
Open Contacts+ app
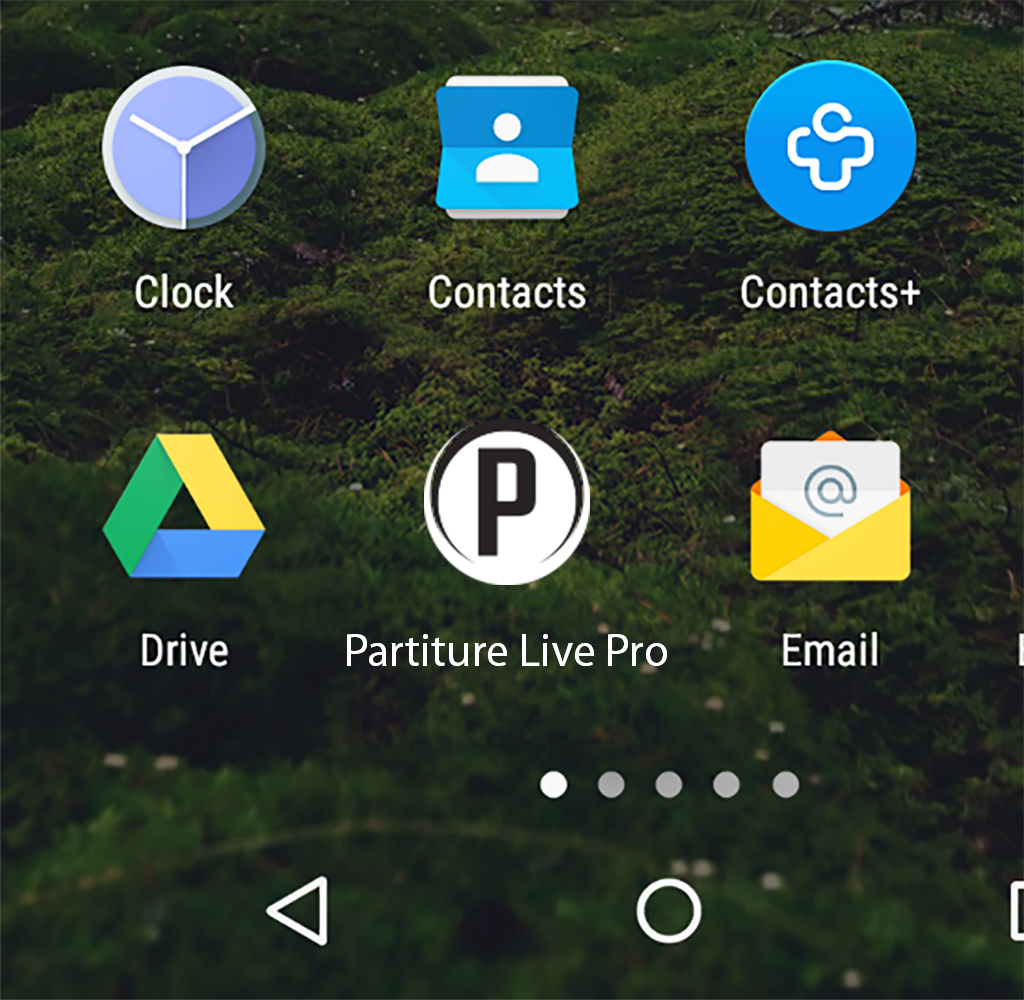tap(830, 146)
